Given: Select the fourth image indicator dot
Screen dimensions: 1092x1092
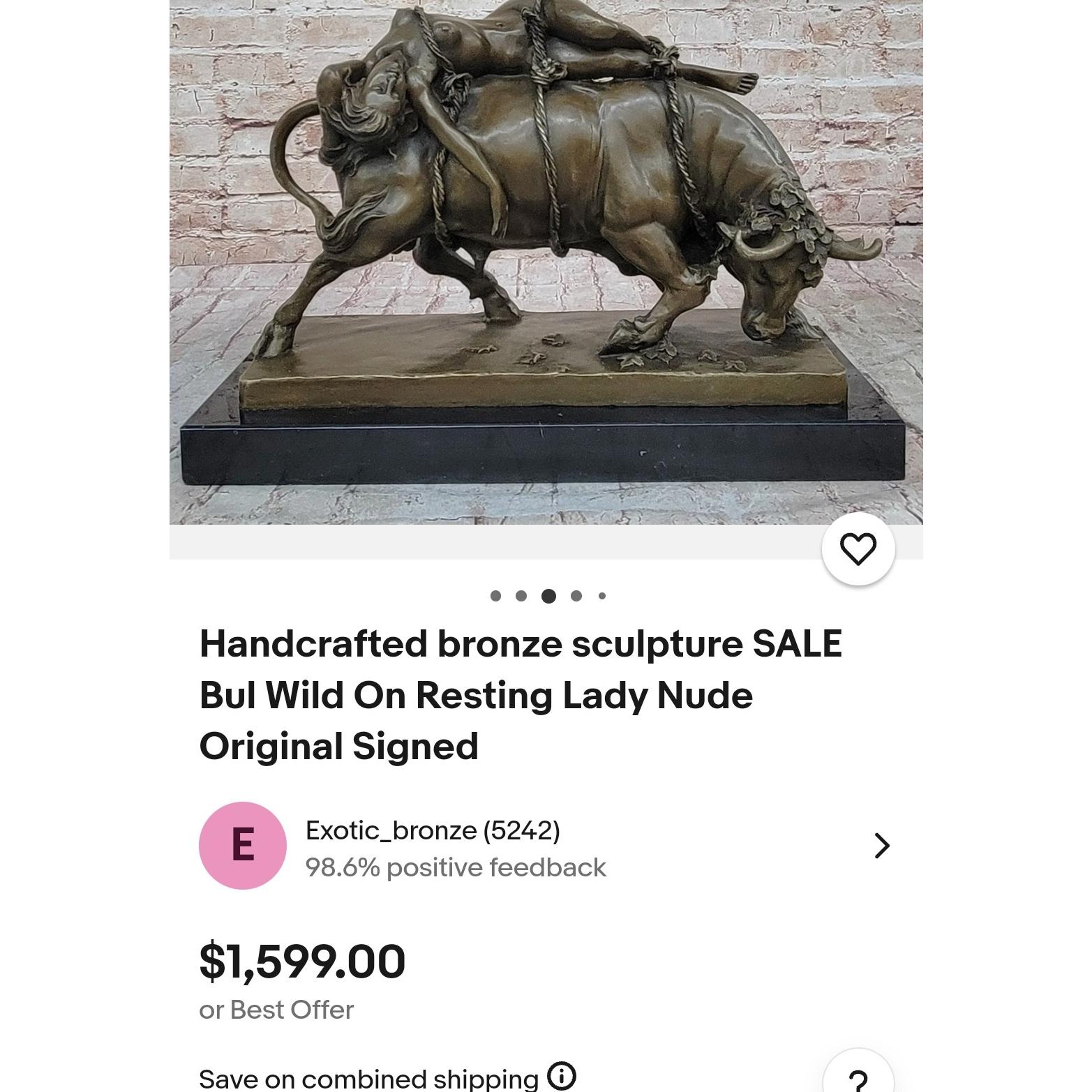Looking at the screenshot, I should pos(576,596).
